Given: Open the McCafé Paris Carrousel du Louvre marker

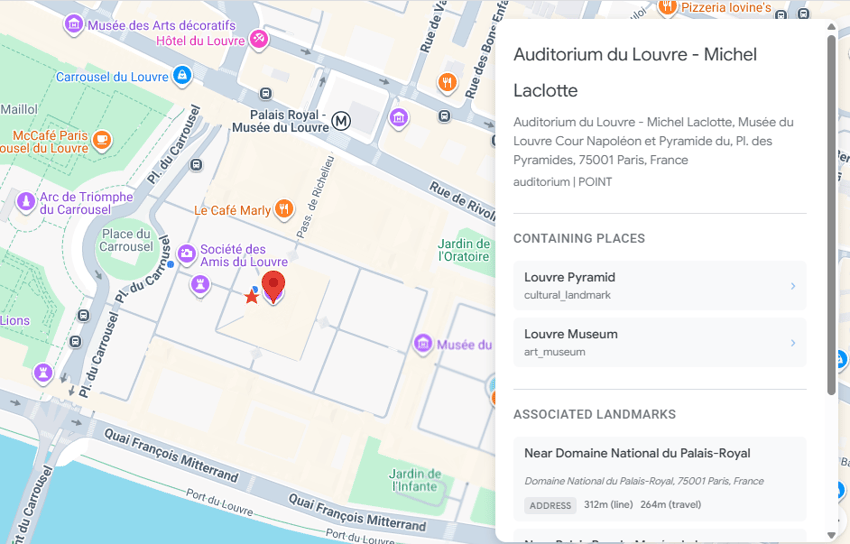Looking at the screenshot, I should pos(101,139).
